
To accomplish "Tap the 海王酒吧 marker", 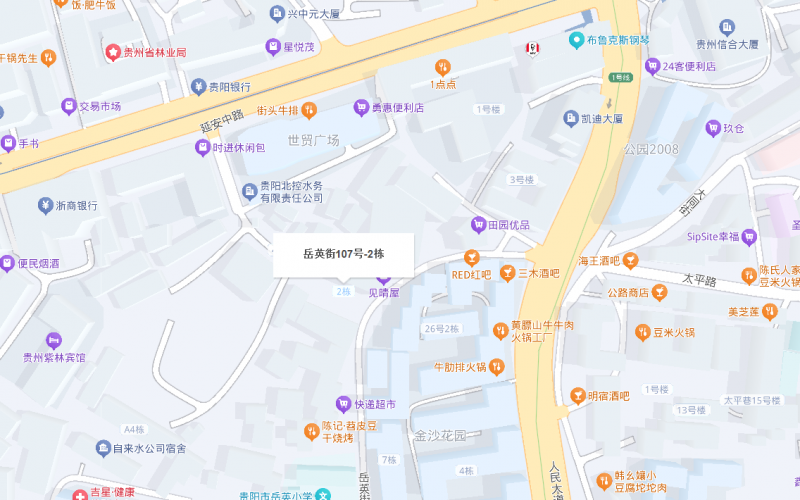I will pyautogui.click(x=631, y=261).
